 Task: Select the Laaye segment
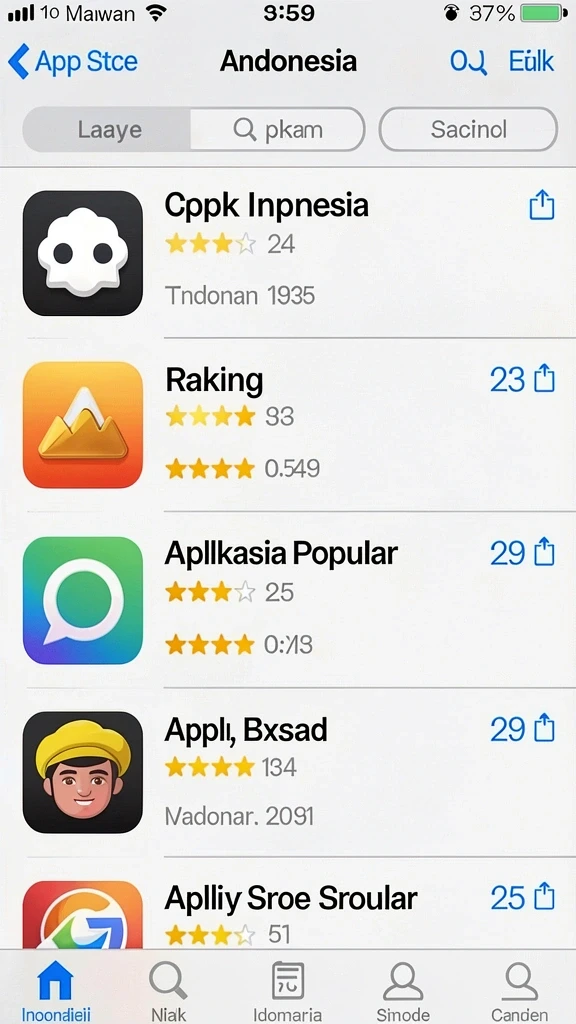coord(108,129)
